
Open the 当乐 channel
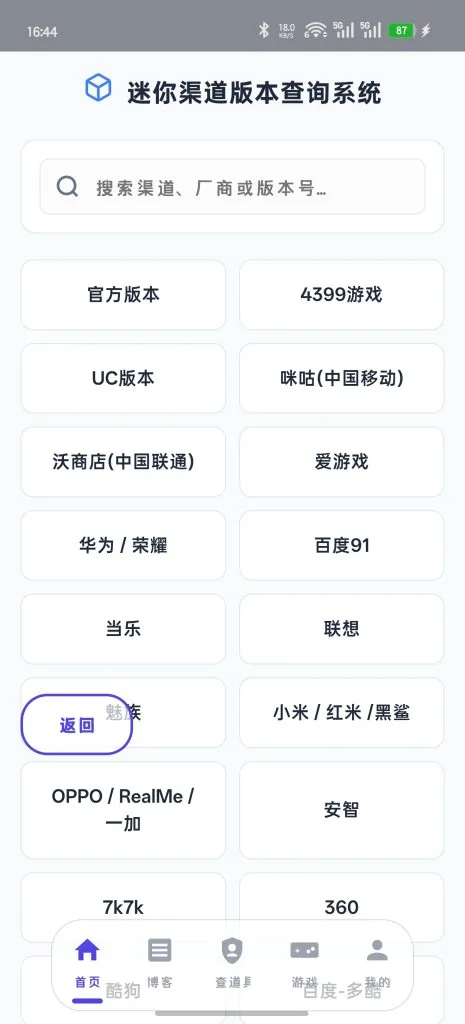[x=123, y=629]
